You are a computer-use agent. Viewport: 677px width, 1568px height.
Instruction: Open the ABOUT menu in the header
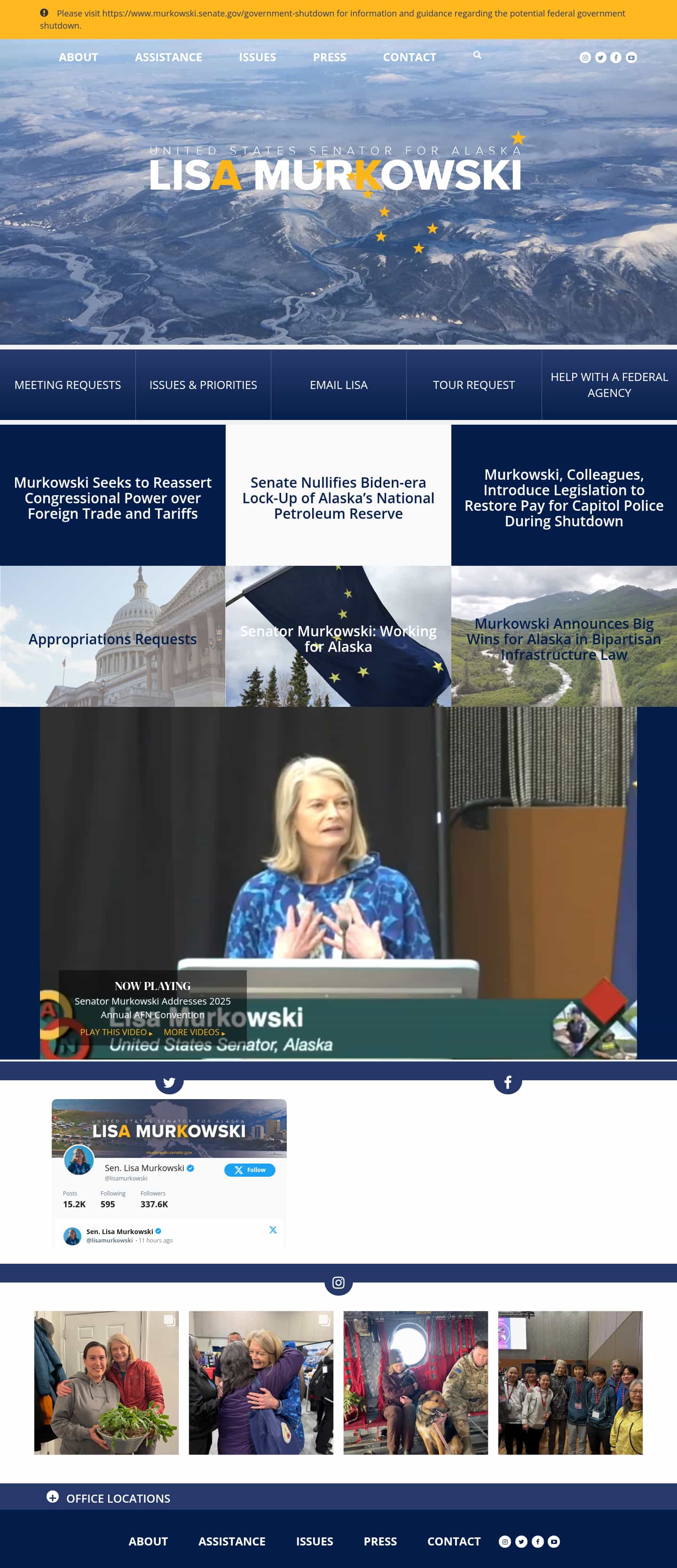79,57
